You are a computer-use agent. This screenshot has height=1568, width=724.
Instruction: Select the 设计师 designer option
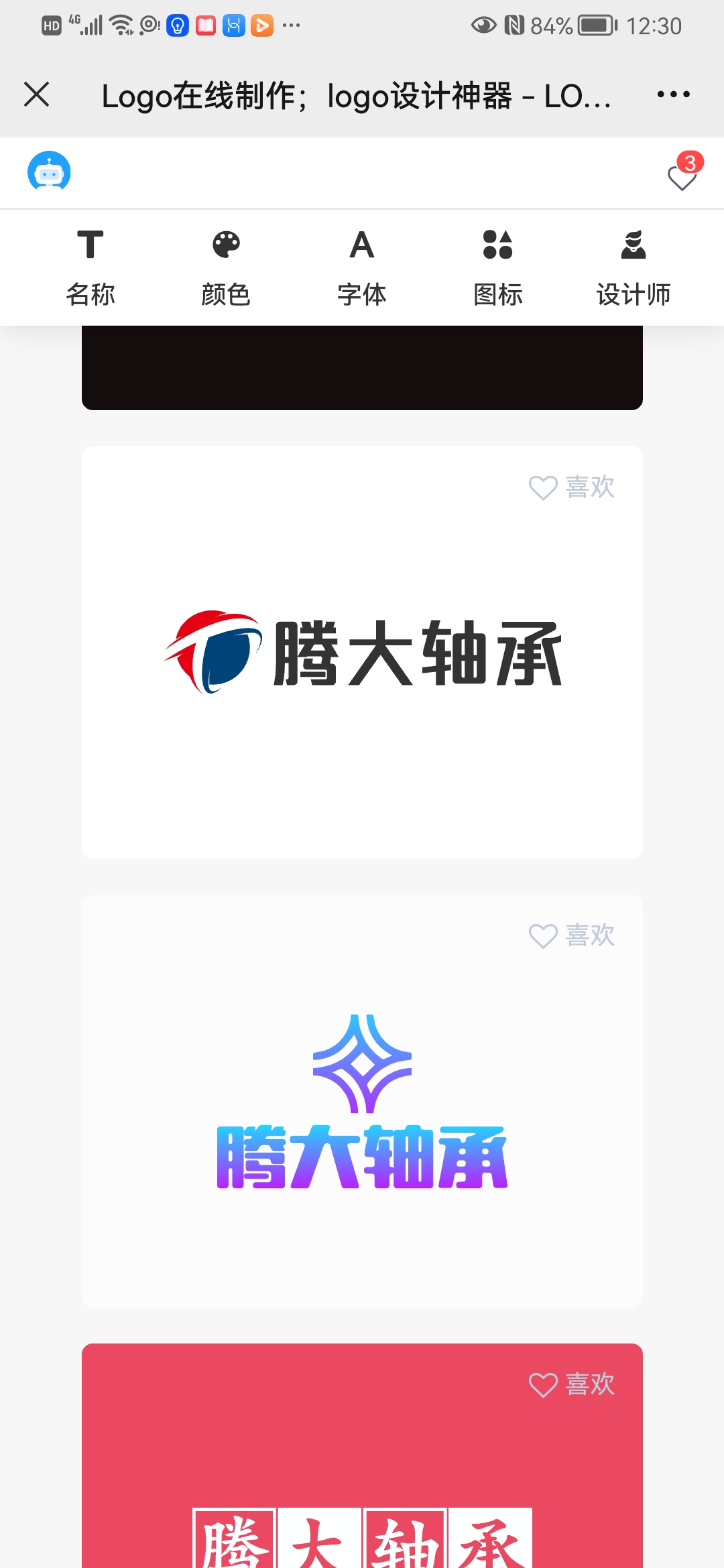[x=633, y=267]
